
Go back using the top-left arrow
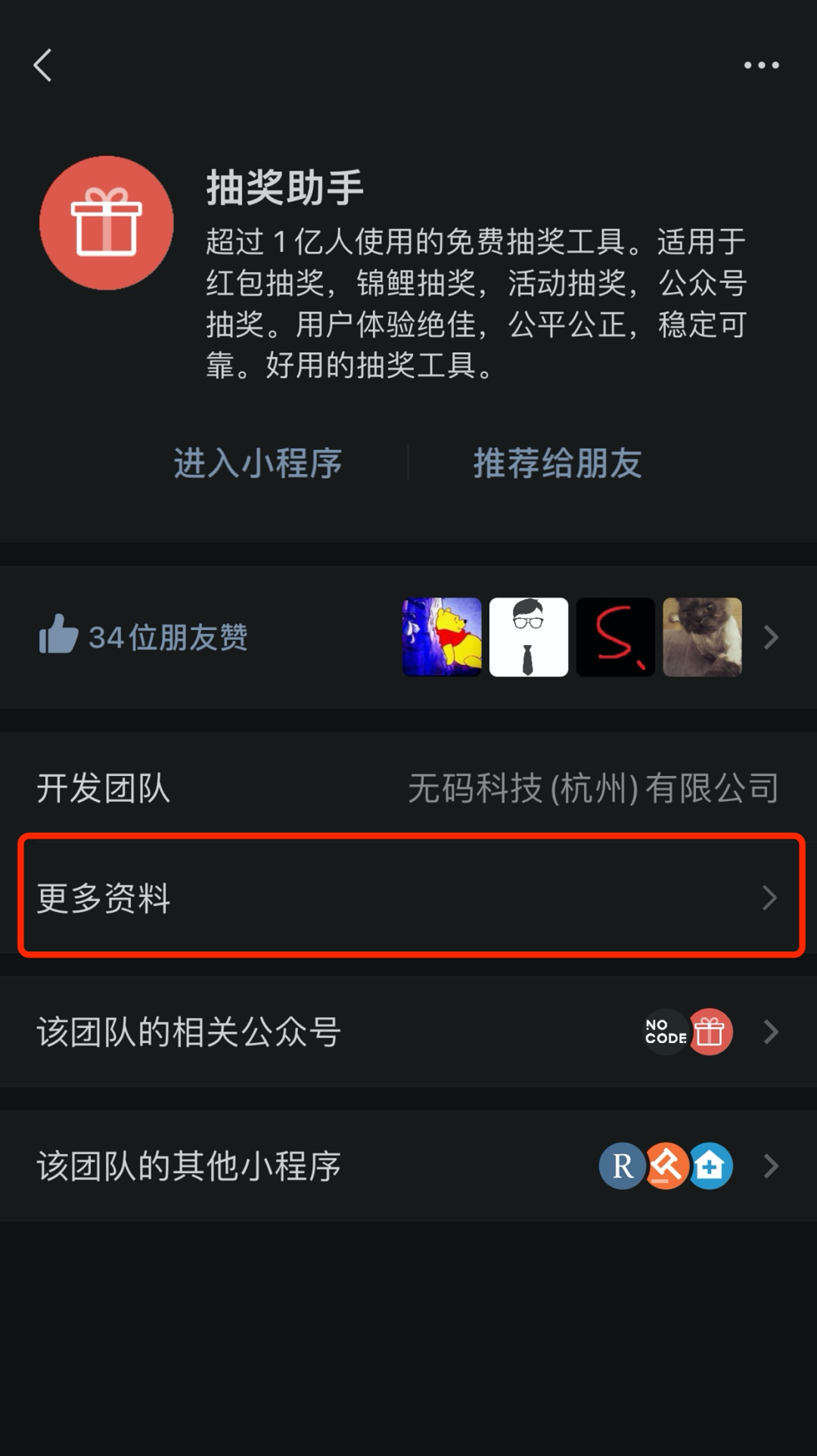pyautogui.click(x=43, y=66)
